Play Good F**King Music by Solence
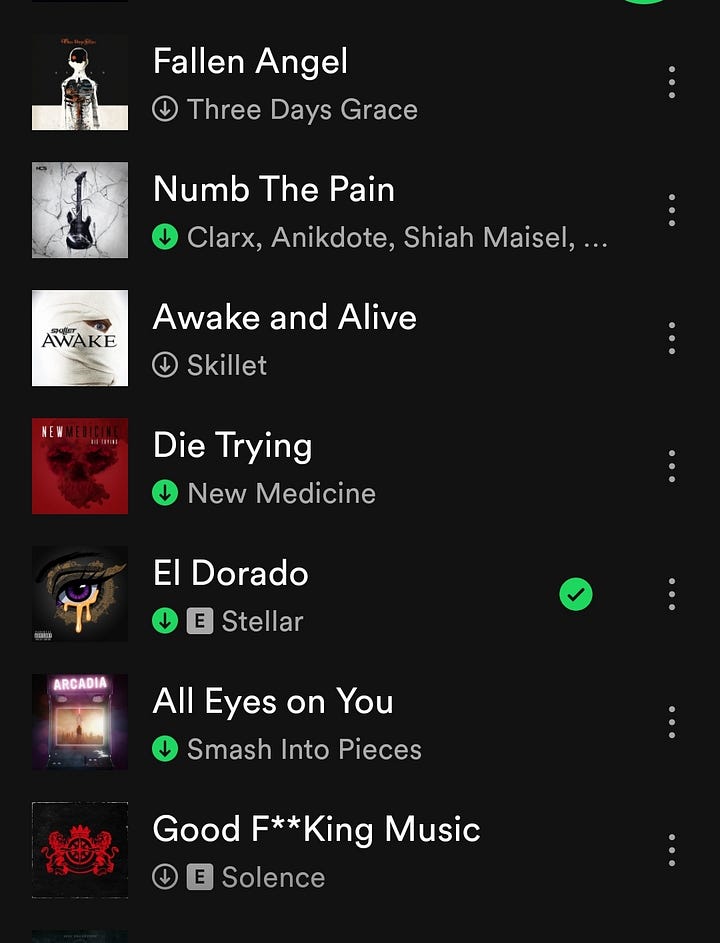This screenshot has width=720, height=943. point(316,830)
